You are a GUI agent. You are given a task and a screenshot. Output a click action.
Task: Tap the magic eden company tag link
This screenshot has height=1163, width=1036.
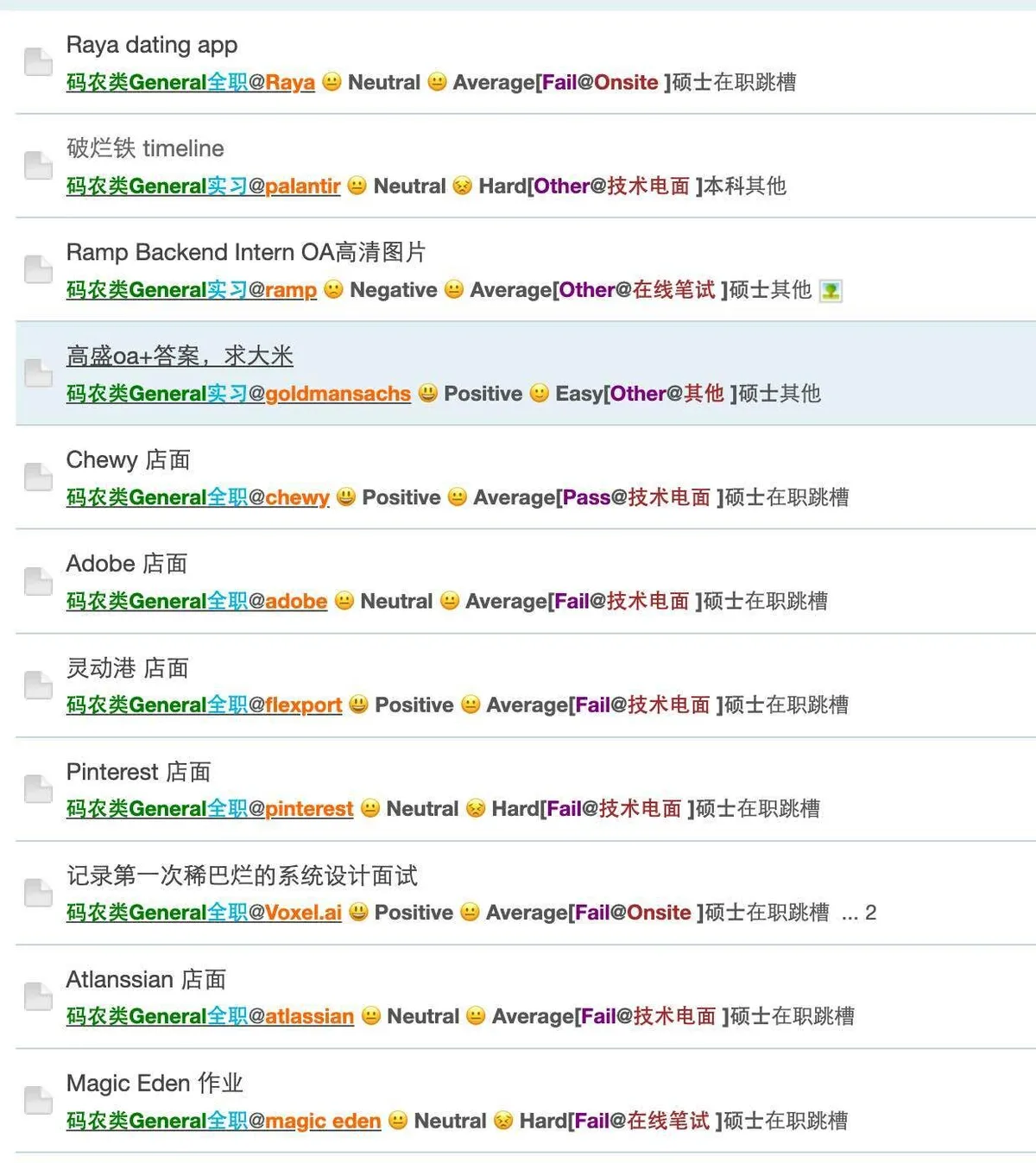click(323, 1121)
